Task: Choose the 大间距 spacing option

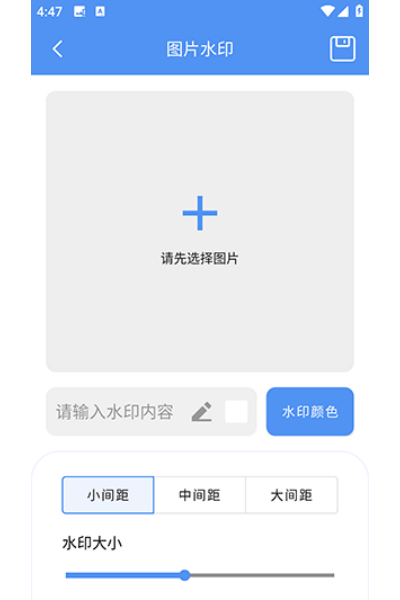Action: click(x=292, y=495)
